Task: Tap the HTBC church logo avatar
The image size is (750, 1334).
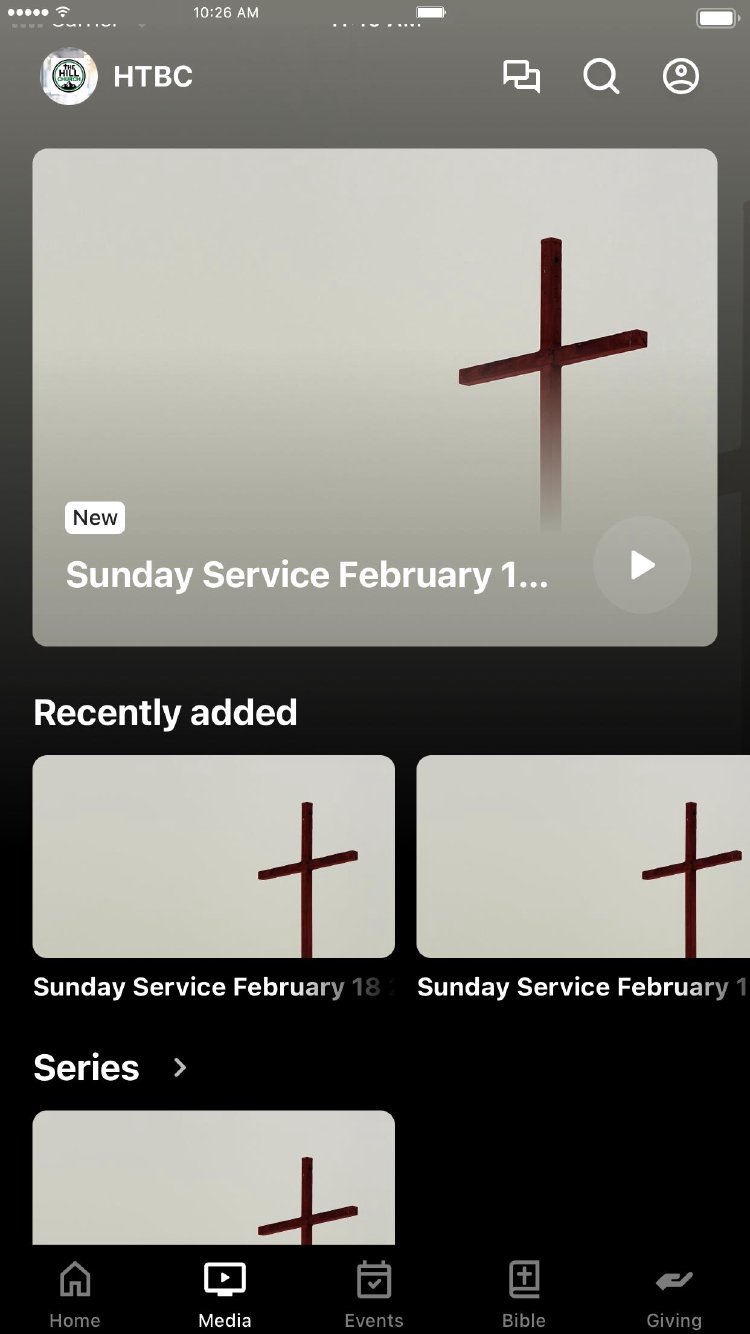Action: pos(69,77)
